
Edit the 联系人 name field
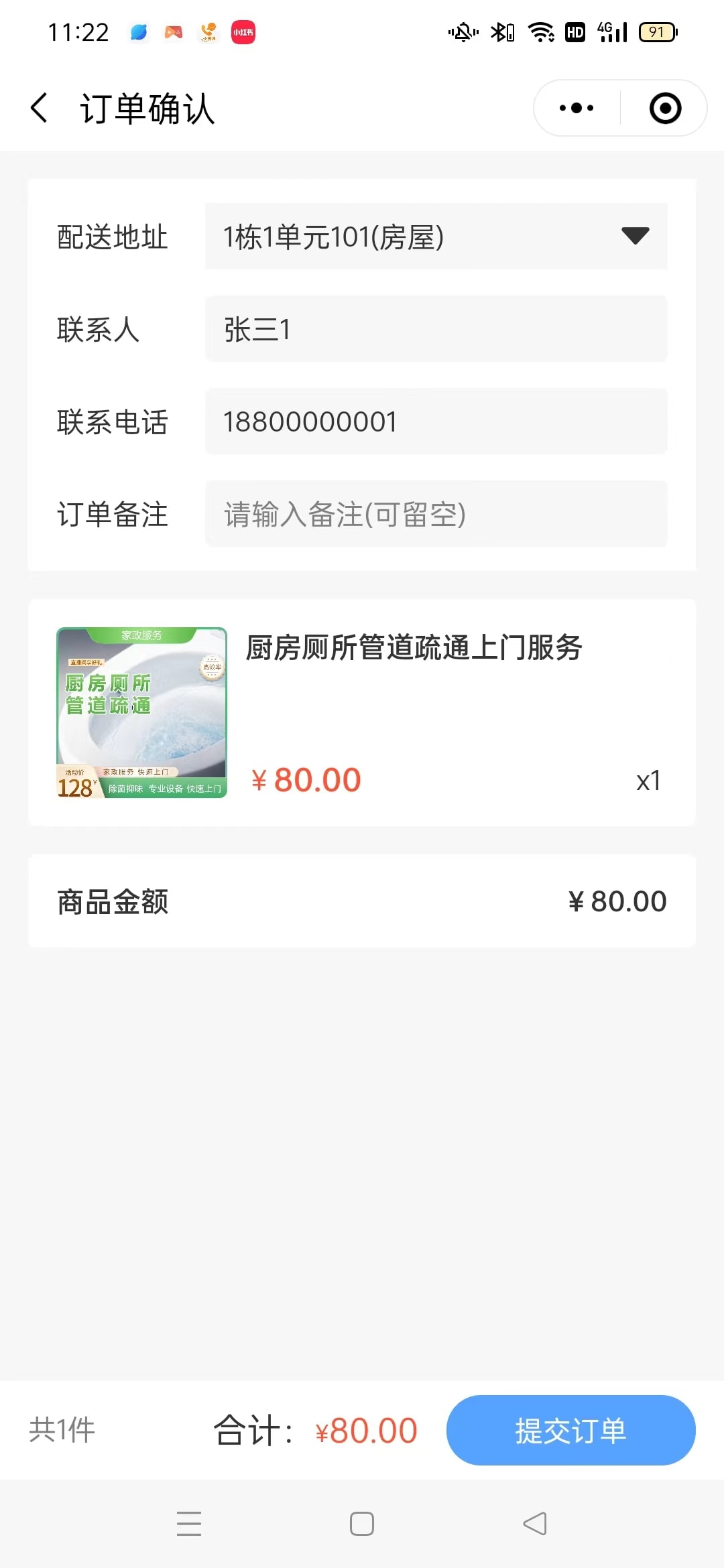point(436,329)
